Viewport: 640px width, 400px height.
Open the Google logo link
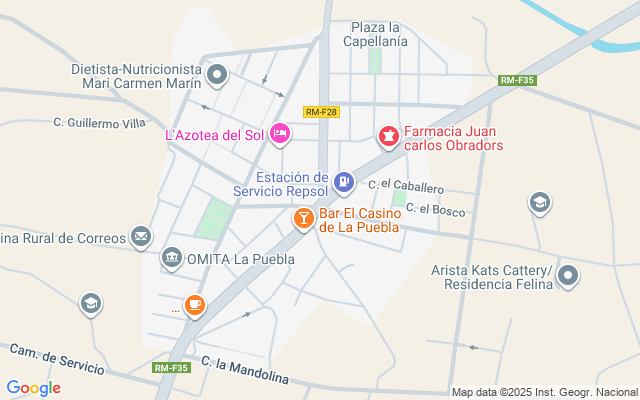(x=33, y=388)
